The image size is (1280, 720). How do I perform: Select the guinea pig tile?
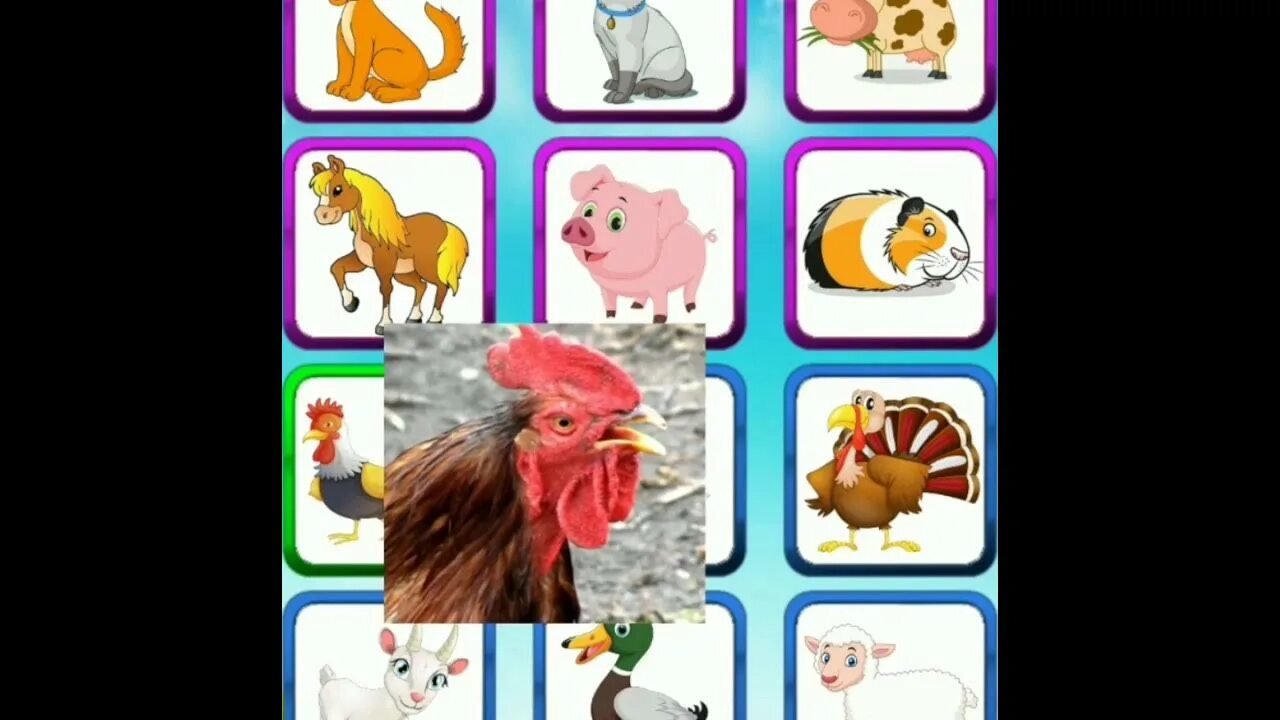coord(890,243)
